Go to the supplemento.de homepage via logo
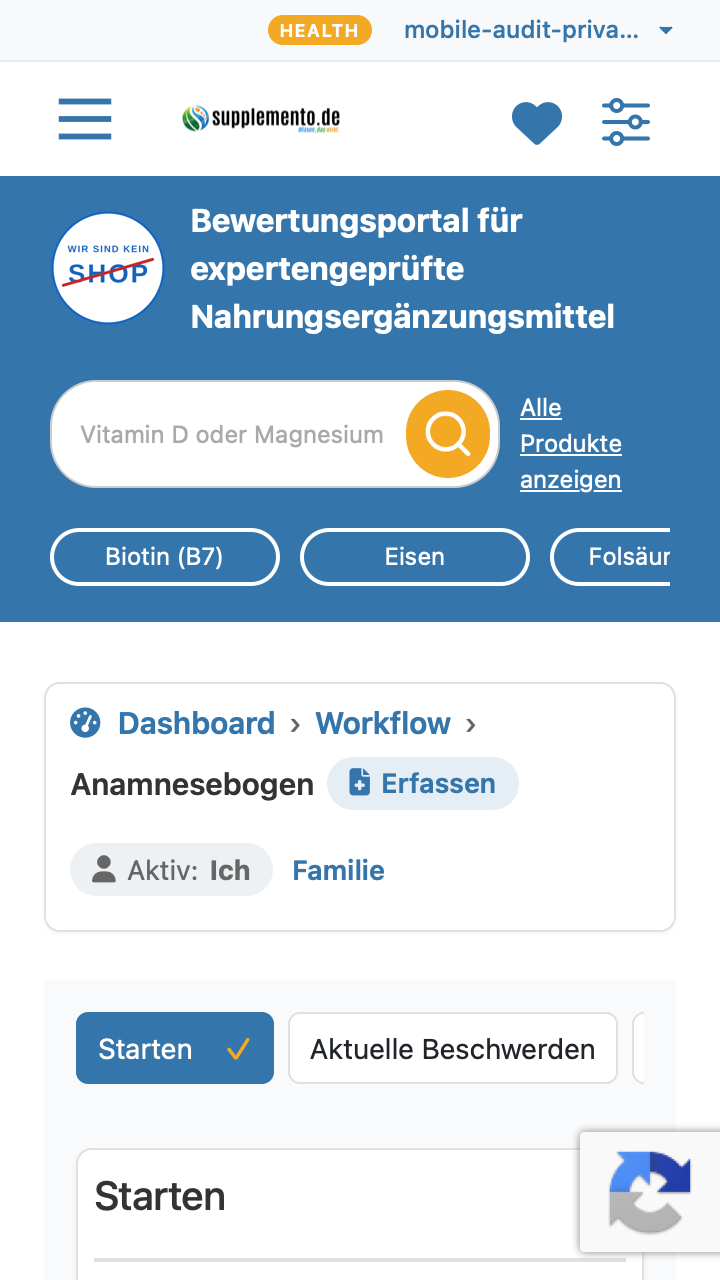Screen dimensions: 720x1280 [x=261, y=119]
